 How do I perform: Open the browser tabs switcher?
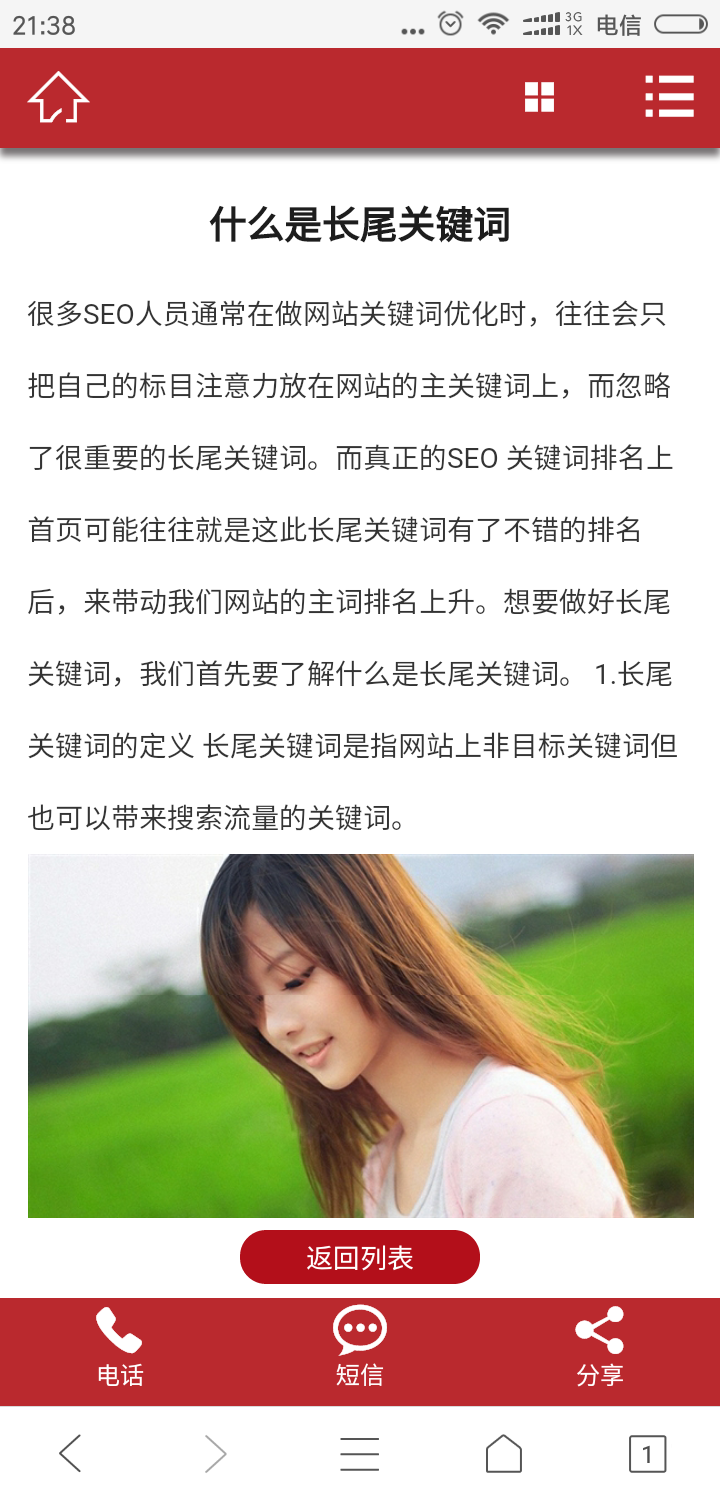point(647,1453)
